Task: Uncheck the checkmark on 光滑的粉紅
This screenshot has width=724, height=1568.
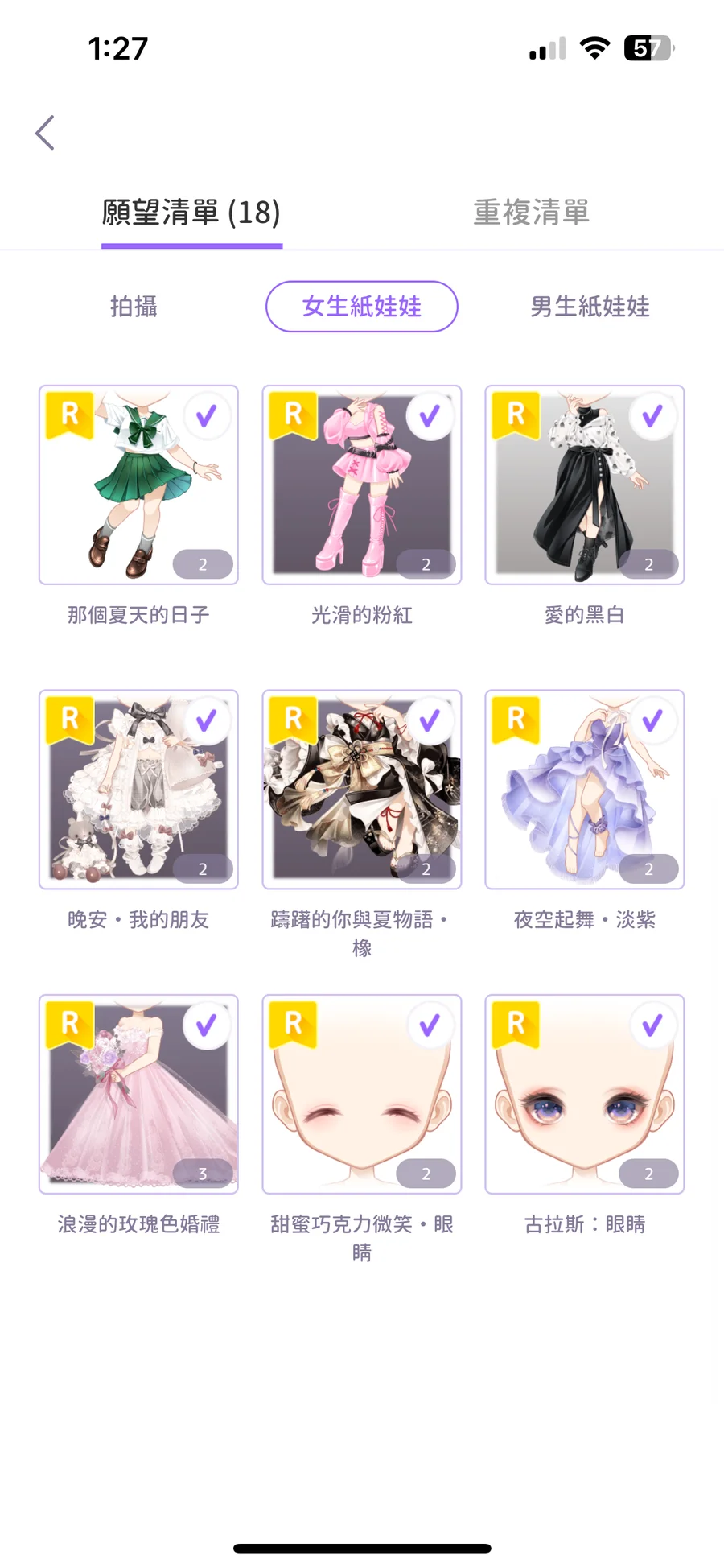Action: click(x=430, y=416)
